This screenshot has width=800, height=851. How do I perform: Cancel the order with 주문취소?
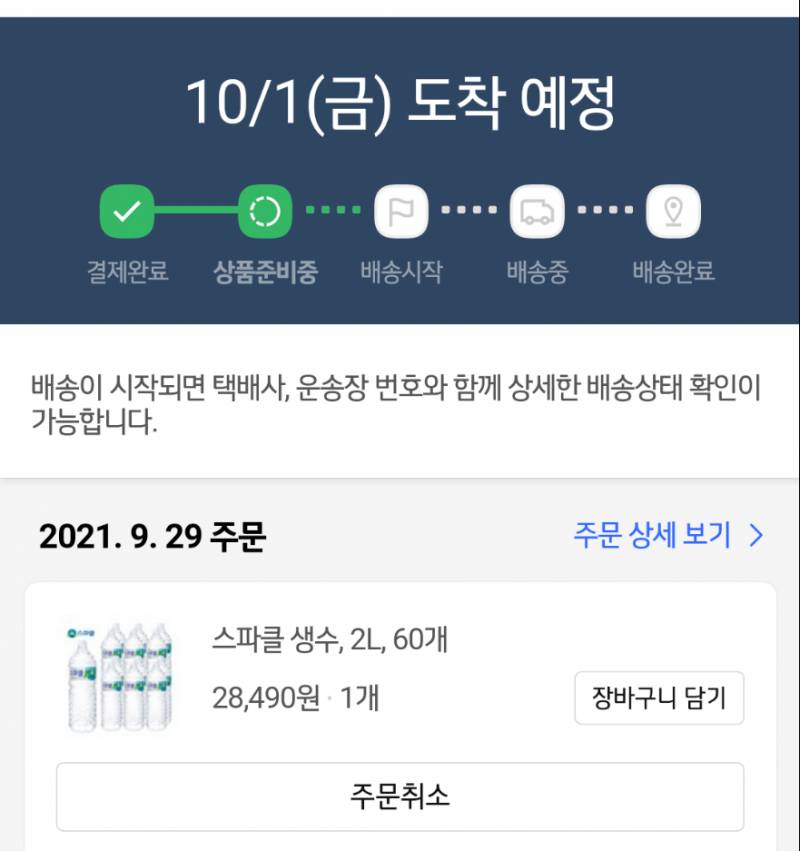click(x=400, y=798)
